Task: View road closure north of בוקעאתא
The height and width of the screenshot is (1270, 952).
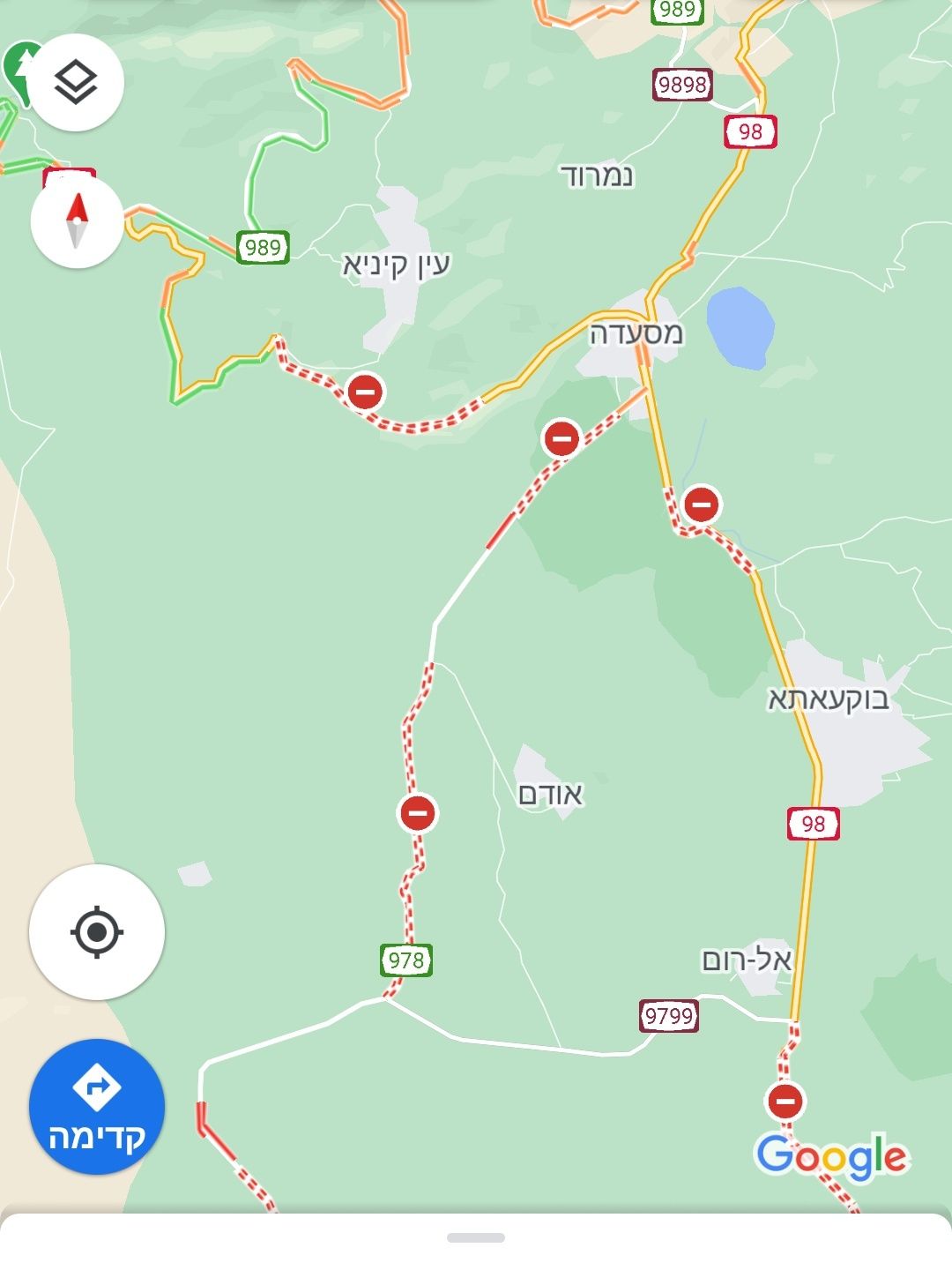Action: (702, 505)
